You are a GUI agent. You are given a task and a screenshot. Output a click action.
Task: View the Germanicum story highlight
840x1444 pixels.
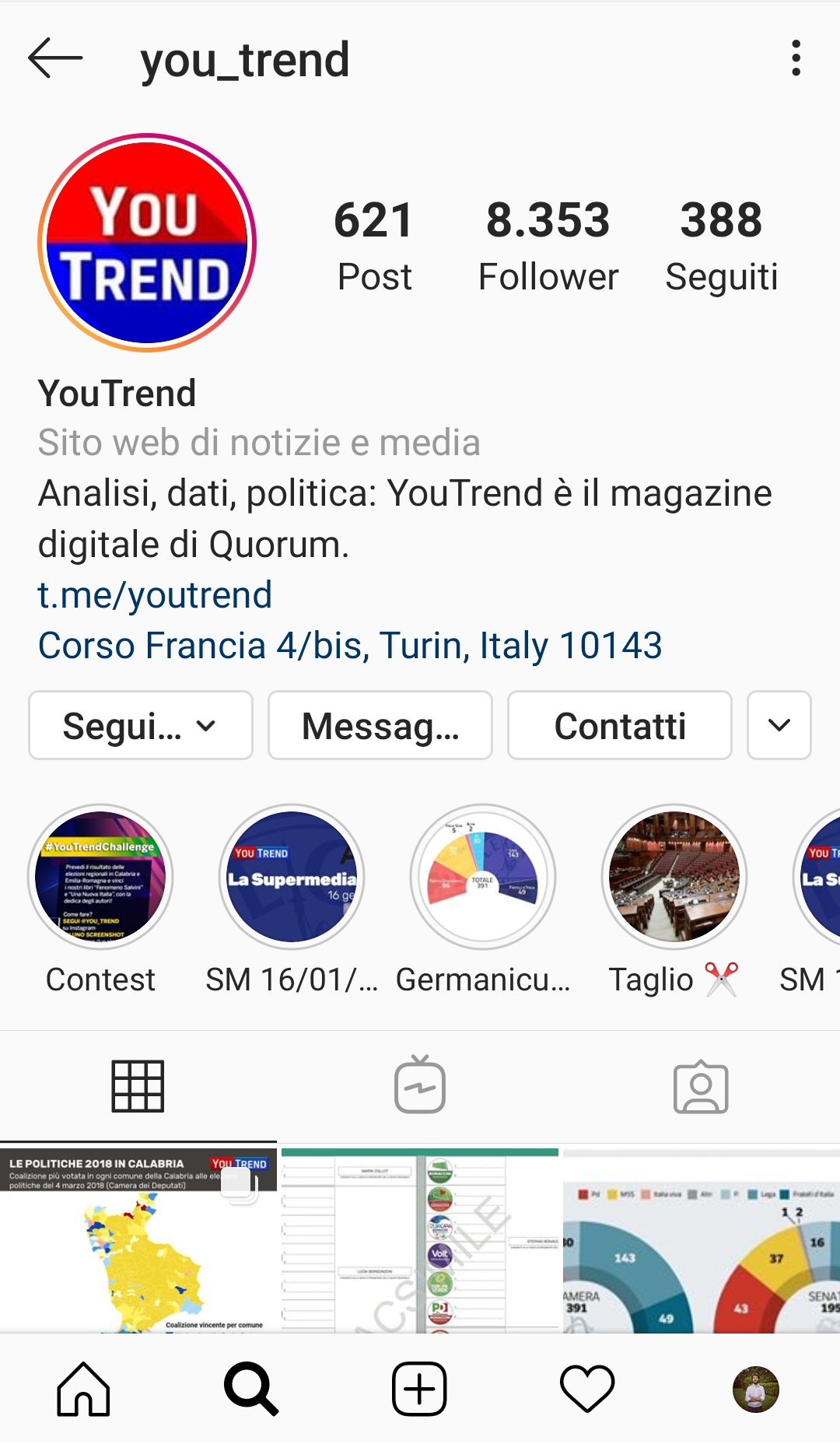483,877
